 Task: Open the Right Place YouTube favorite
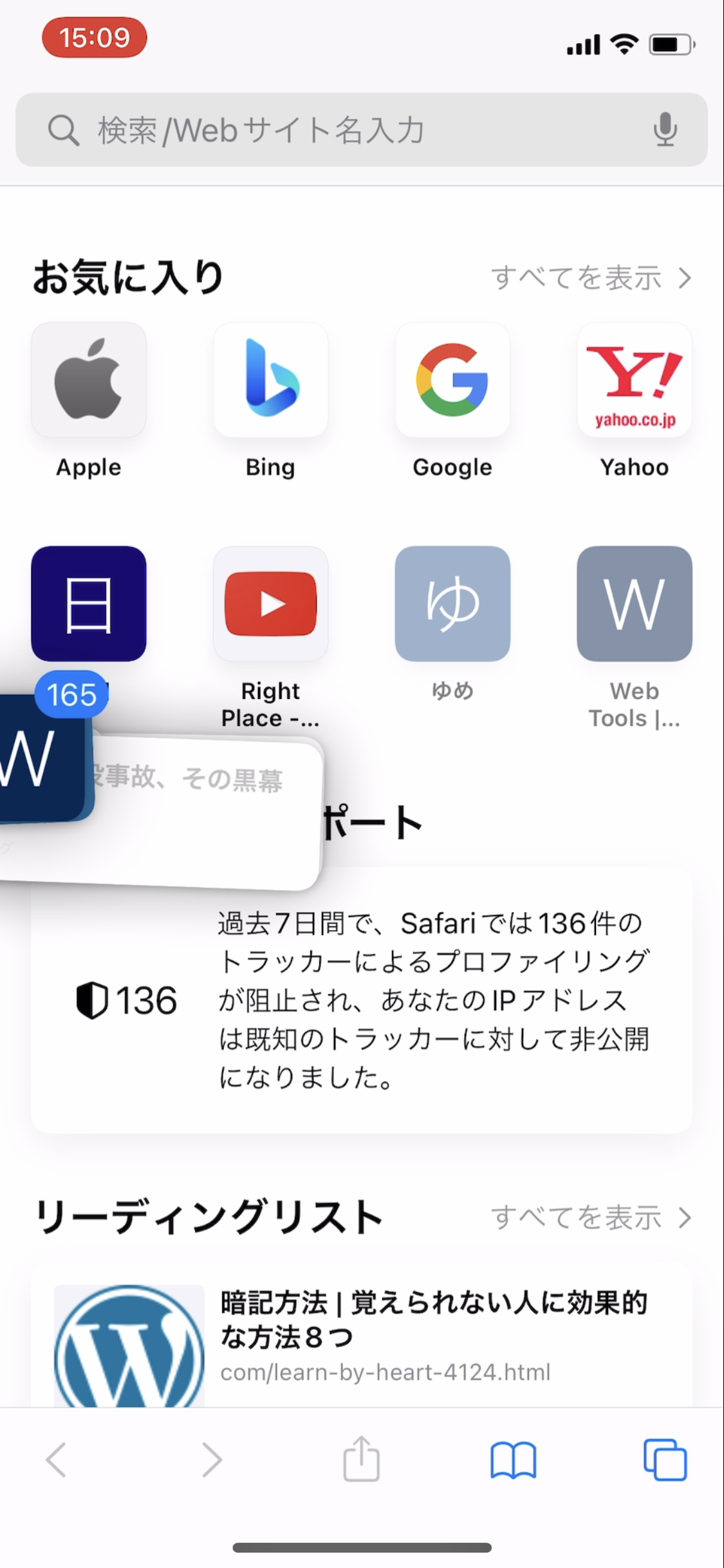tap(270, 604)
